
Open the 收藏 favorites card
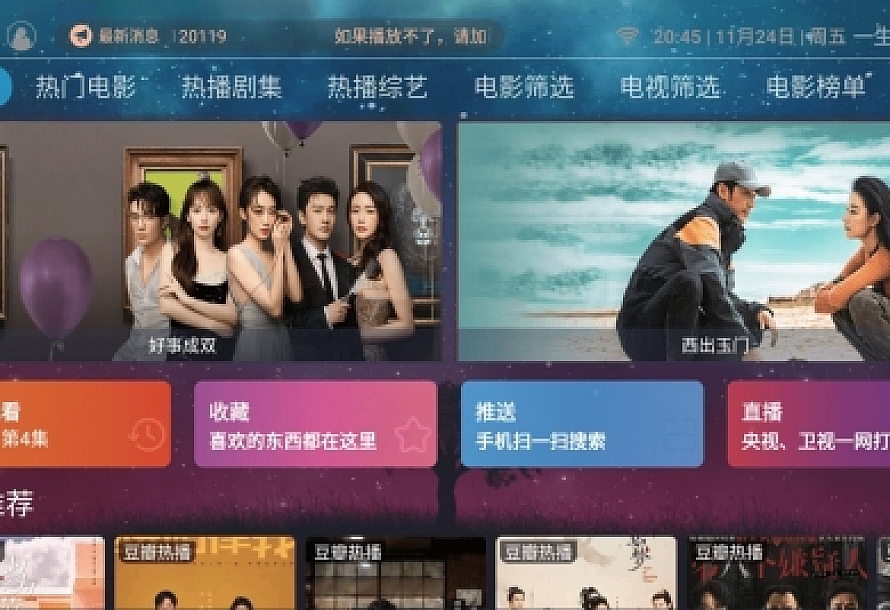click(315, 424)
